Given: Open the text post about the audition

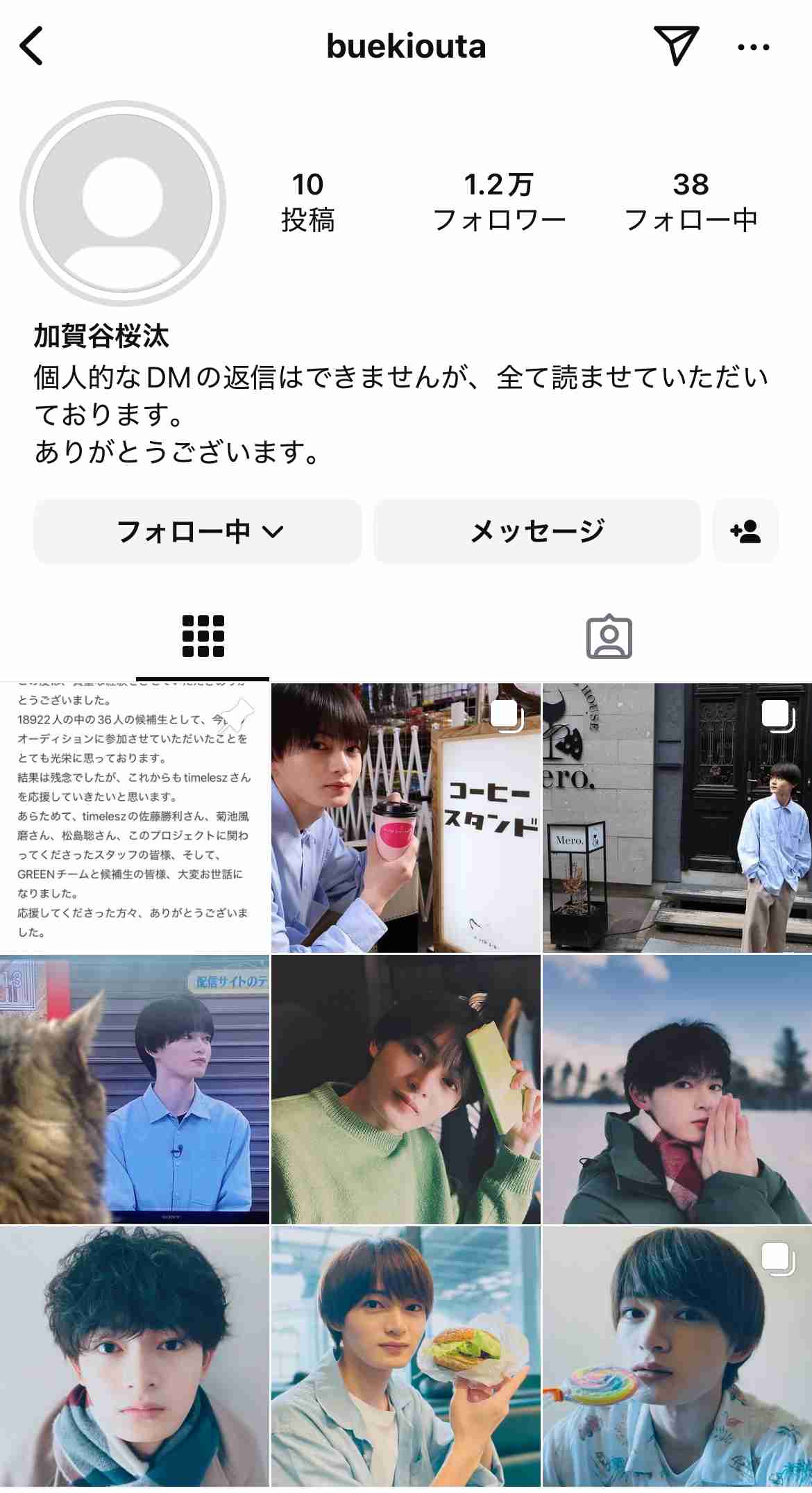Looking at the screenshot, I should pyautogui.click(x=134, y=817).
